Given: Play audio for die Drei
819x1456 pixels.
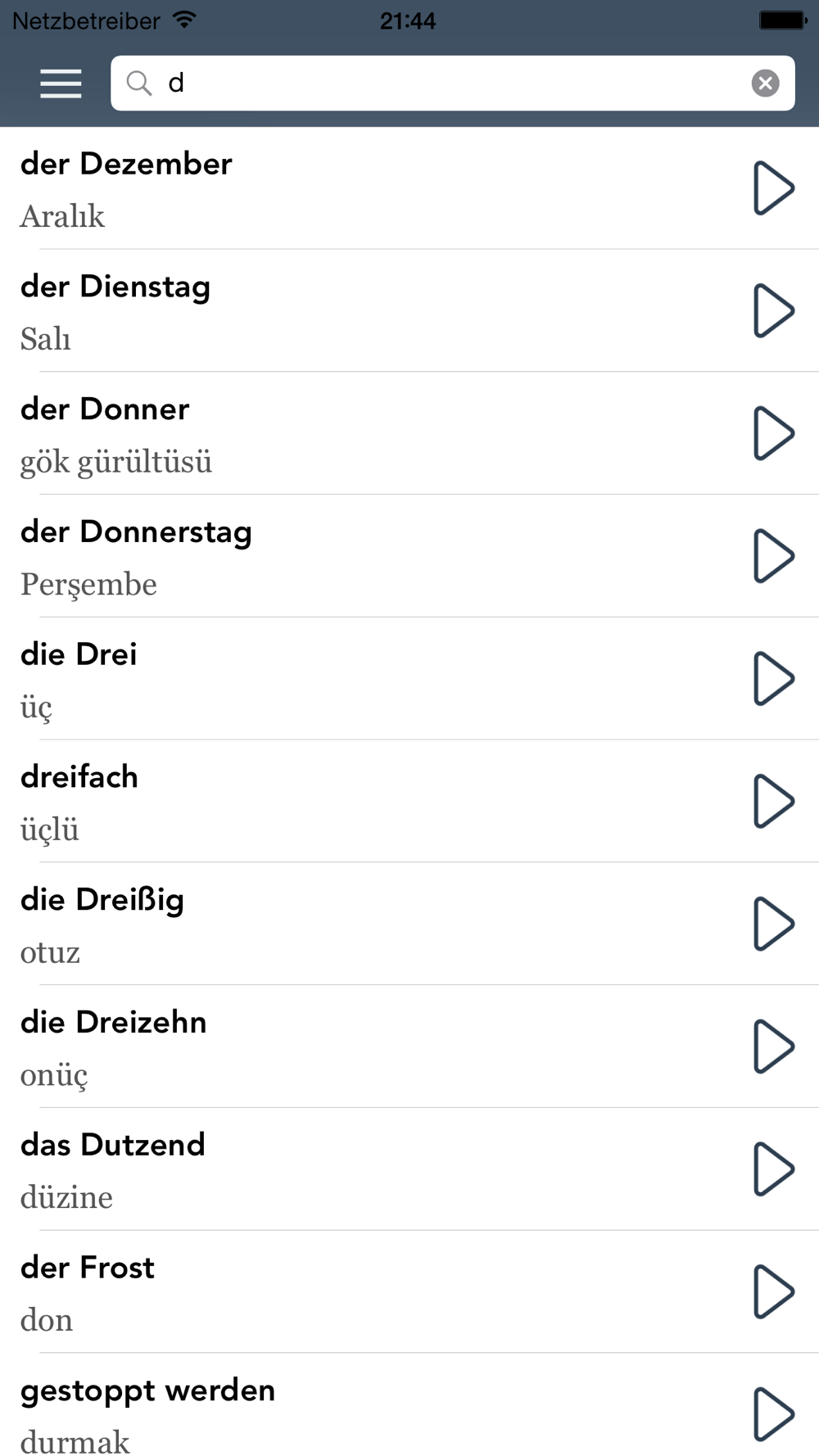Looking at the screenshot, I should [x=773, y=679].
